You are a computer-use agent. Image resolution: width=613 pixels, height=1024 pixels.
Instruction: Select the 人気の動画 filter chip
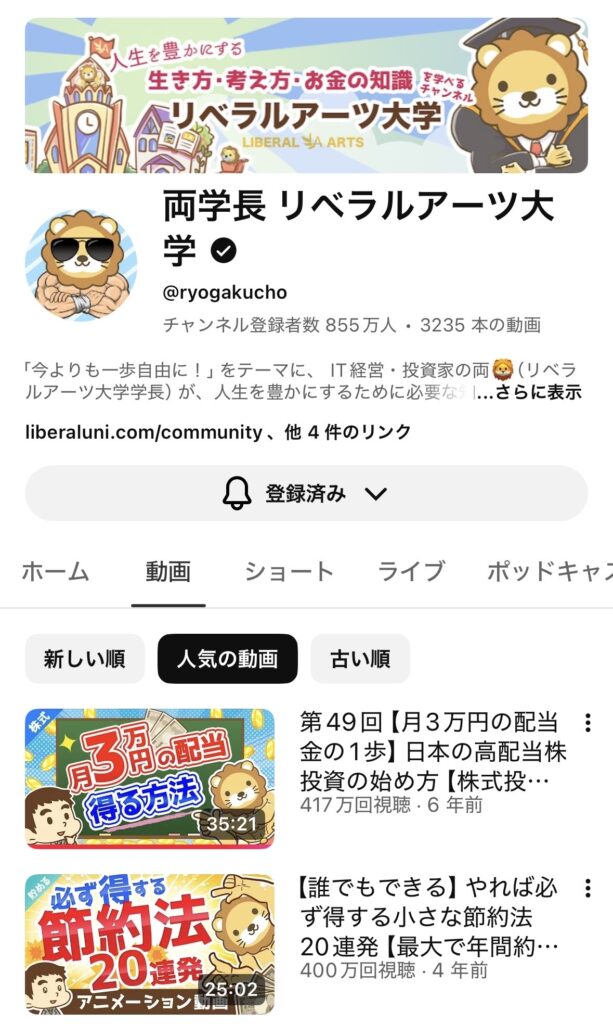pos(227,659)
